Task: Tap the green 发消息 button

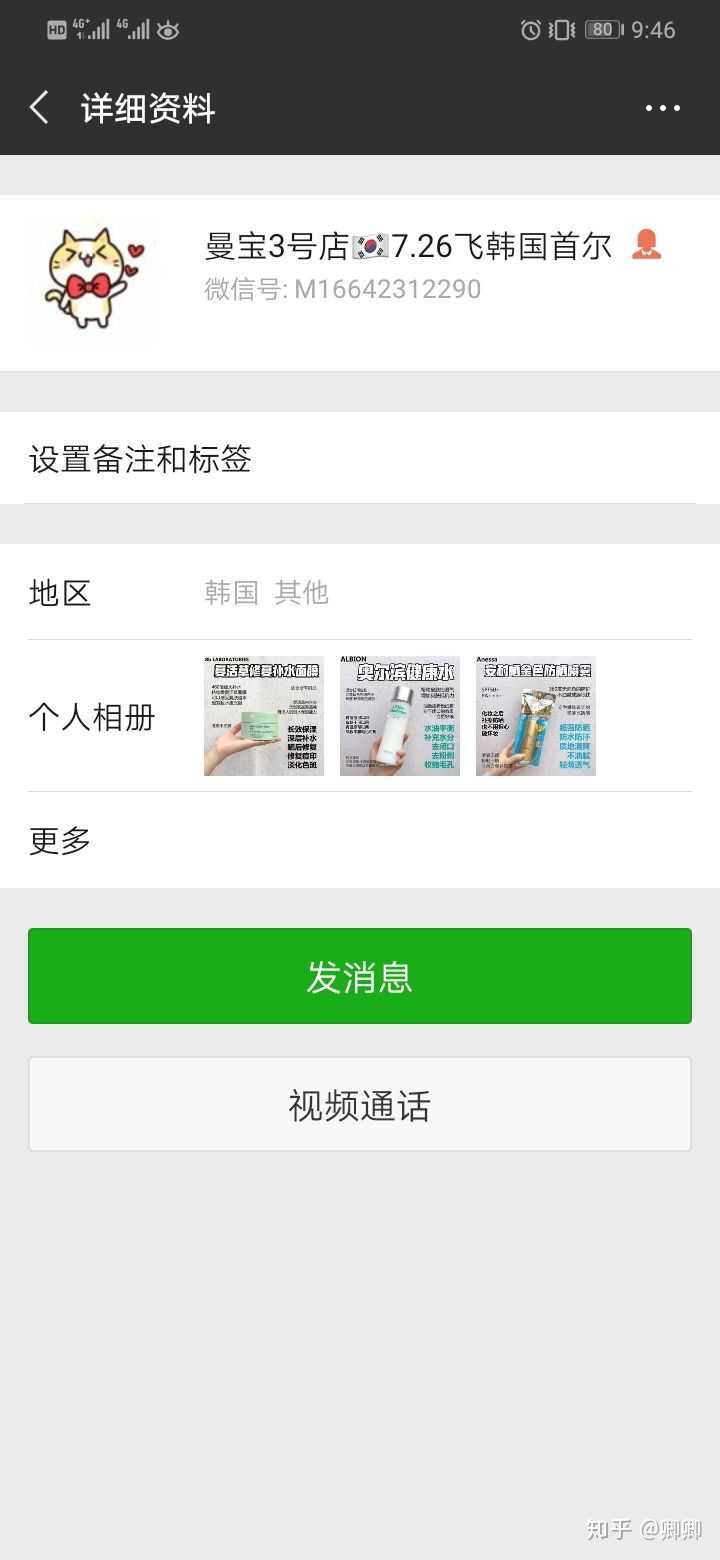Action: click(360, 976)
